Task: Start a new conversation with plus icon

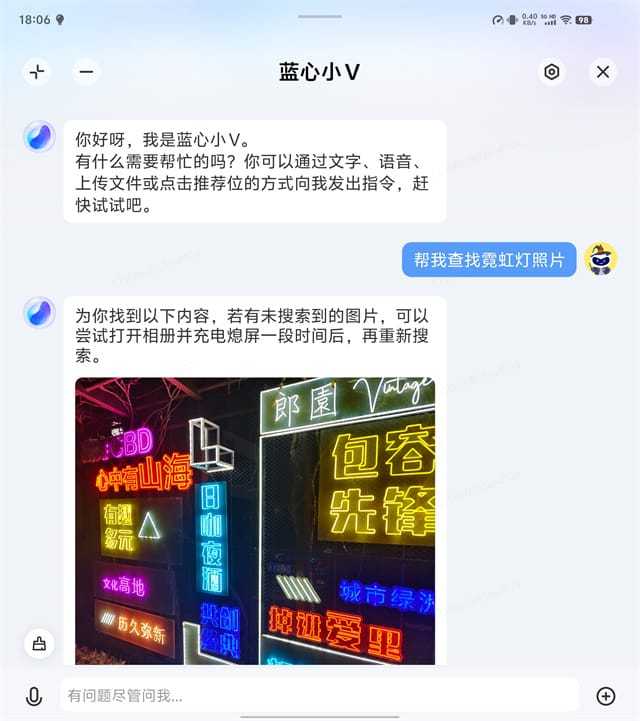Action: click(37, 72)
